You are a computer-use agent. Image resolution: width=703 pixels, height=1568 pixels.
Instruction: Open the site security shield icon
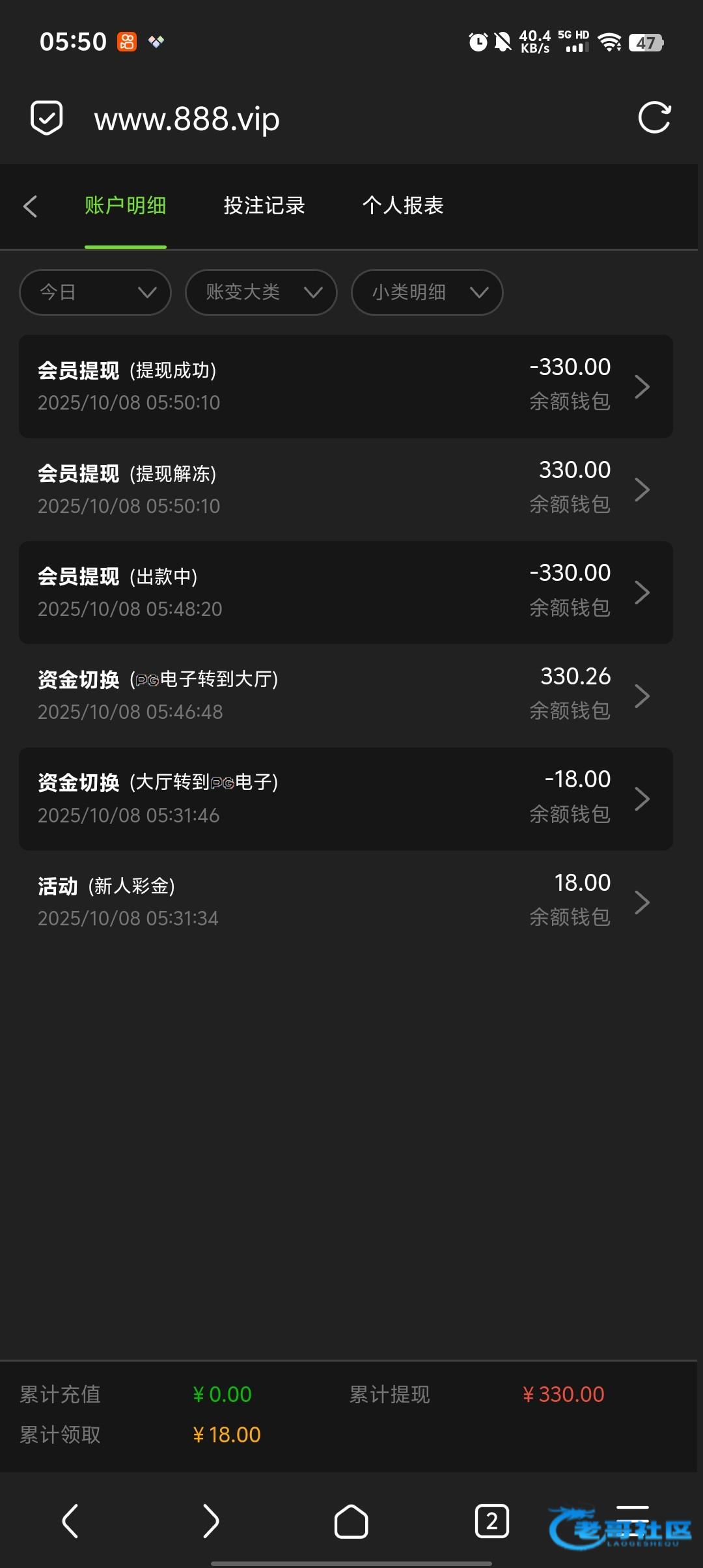[47, 118]
